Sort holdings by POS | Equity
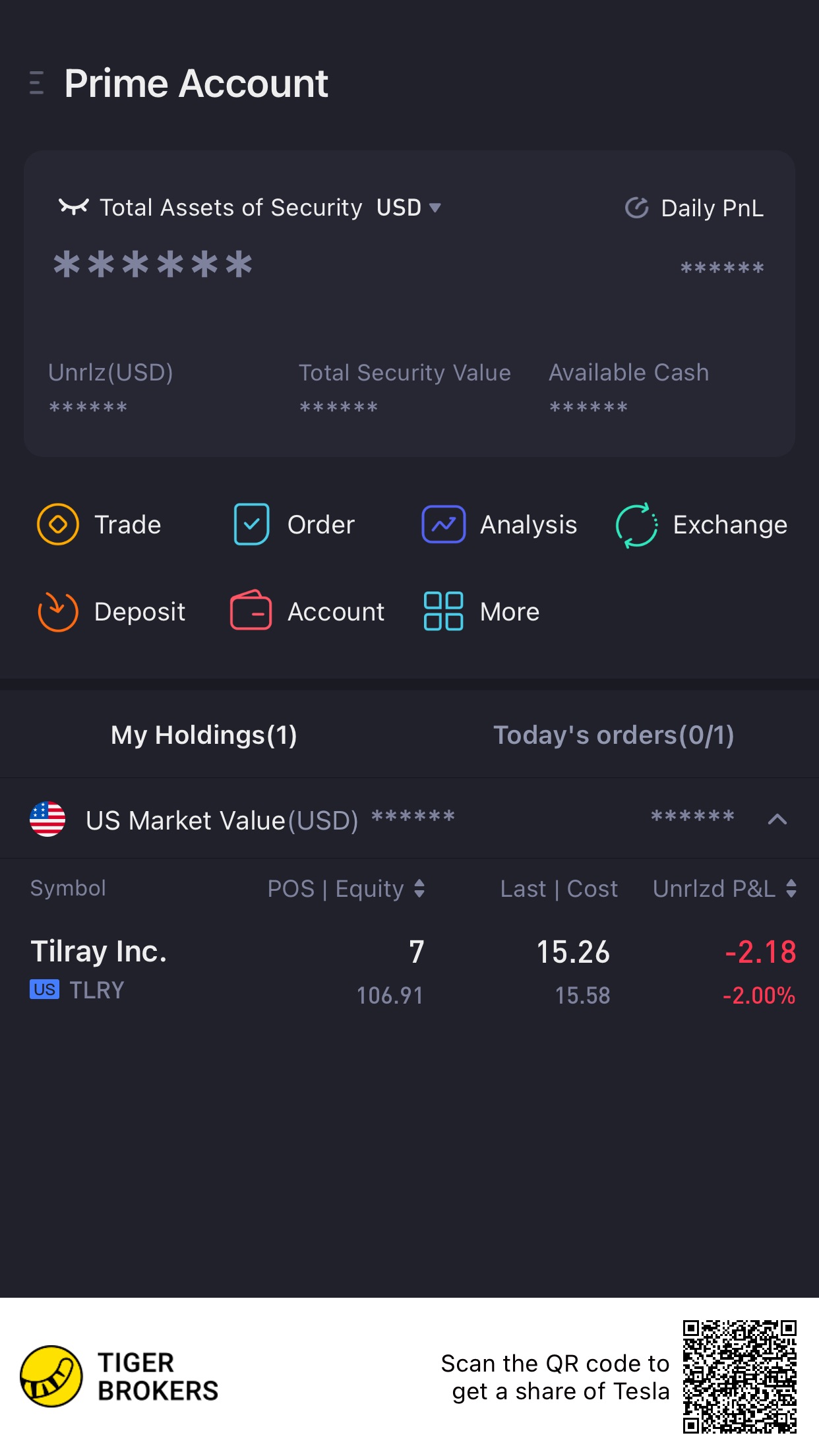This screenshot has width=819, height=1456. pyautogui.click(x=346, y=889)
